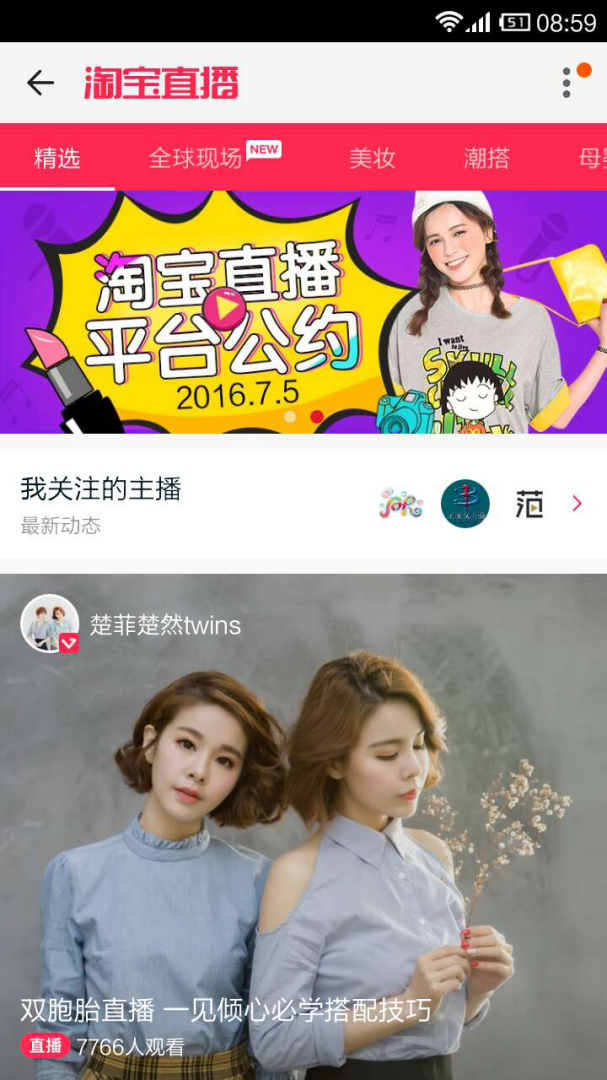This screenshot has height=1080, width=607.
Task: Open the overflow menu with three dots
Action: click(x=567, y=83)
